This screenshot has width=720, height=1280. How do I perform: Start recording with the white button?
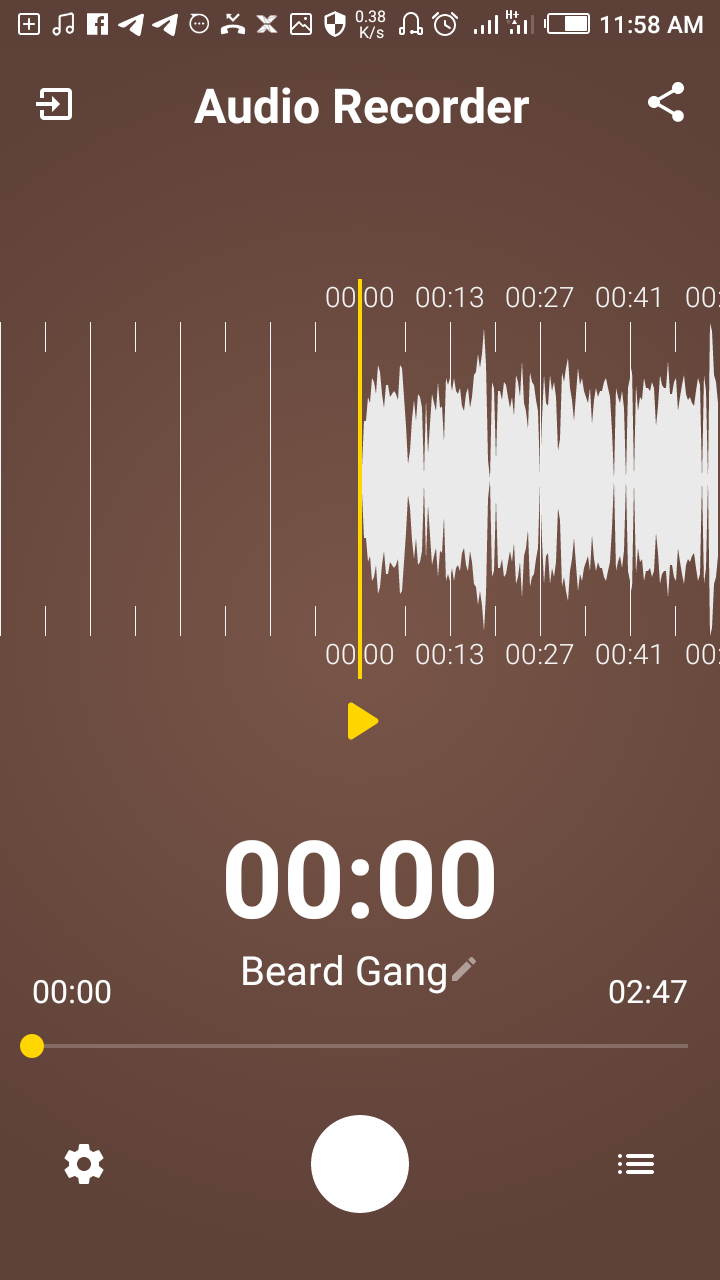360,1164
